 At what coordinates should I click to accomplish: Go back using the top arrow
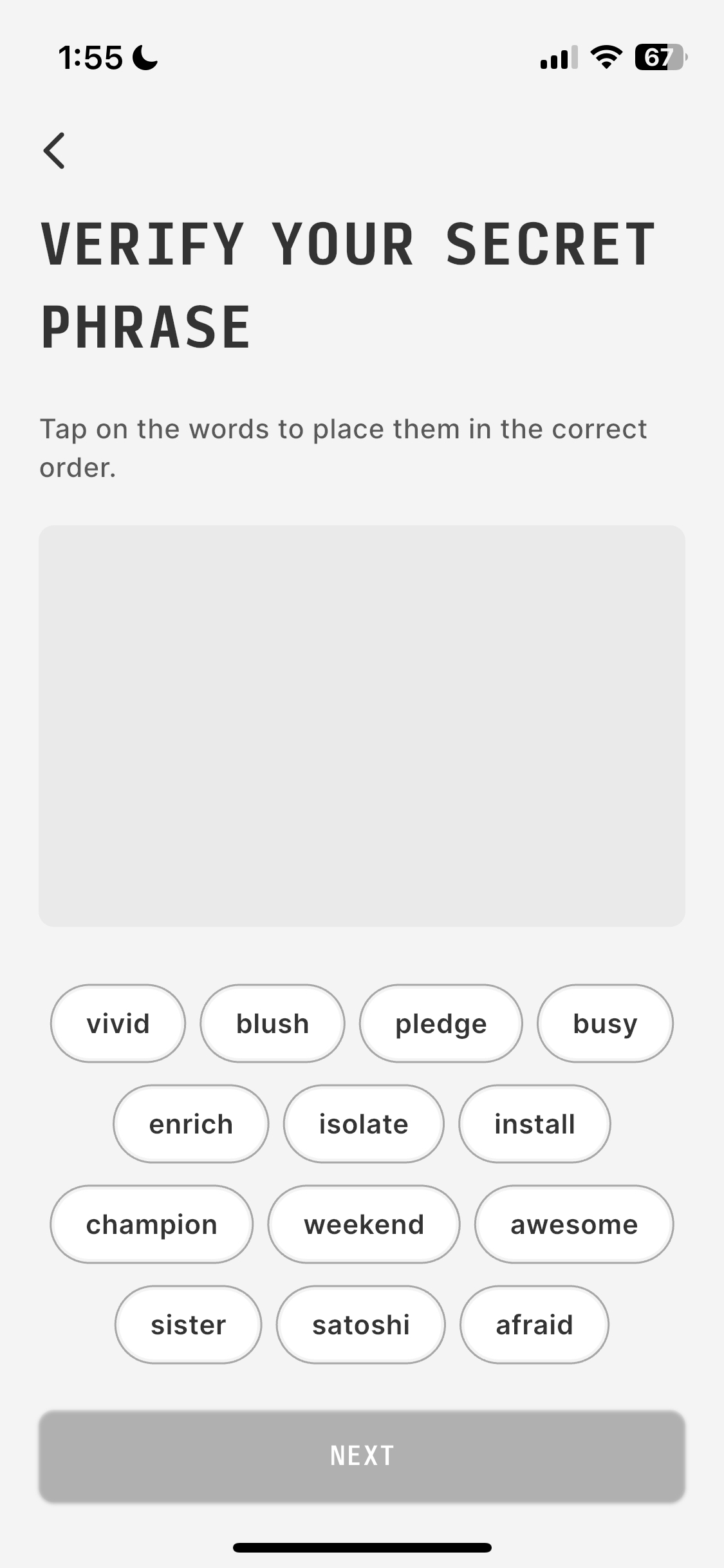(x=55, y=151)
